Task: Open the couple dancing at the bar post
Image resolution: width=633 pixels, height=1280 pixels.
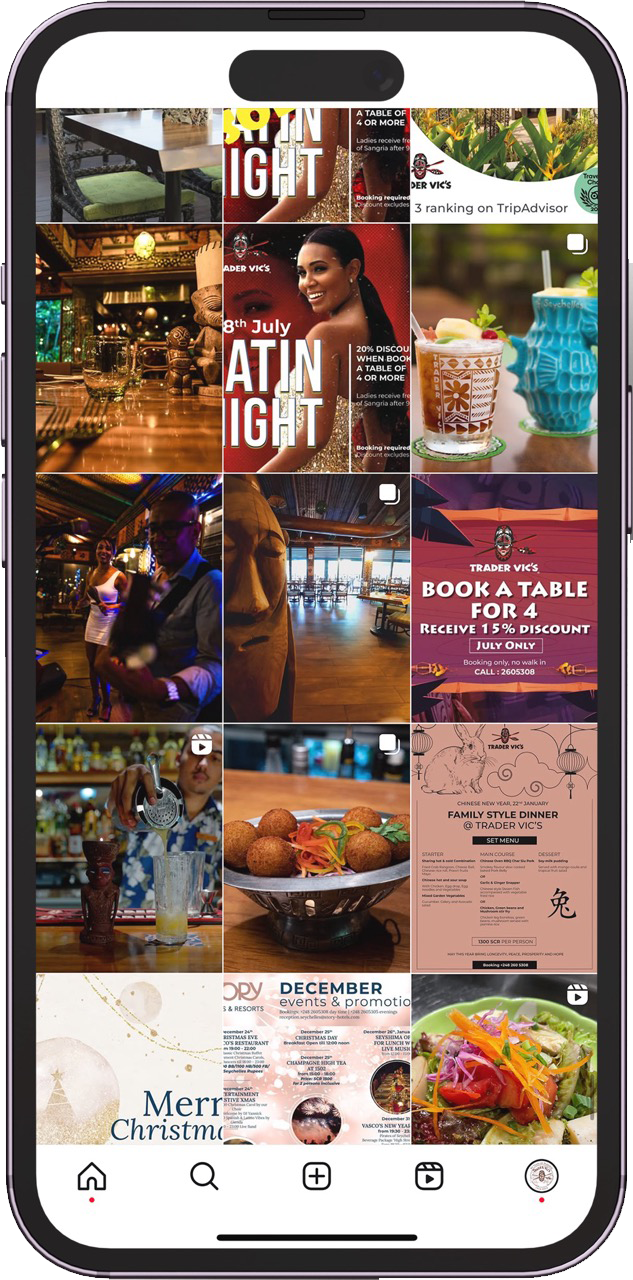Action: click(x=129, y=597)
